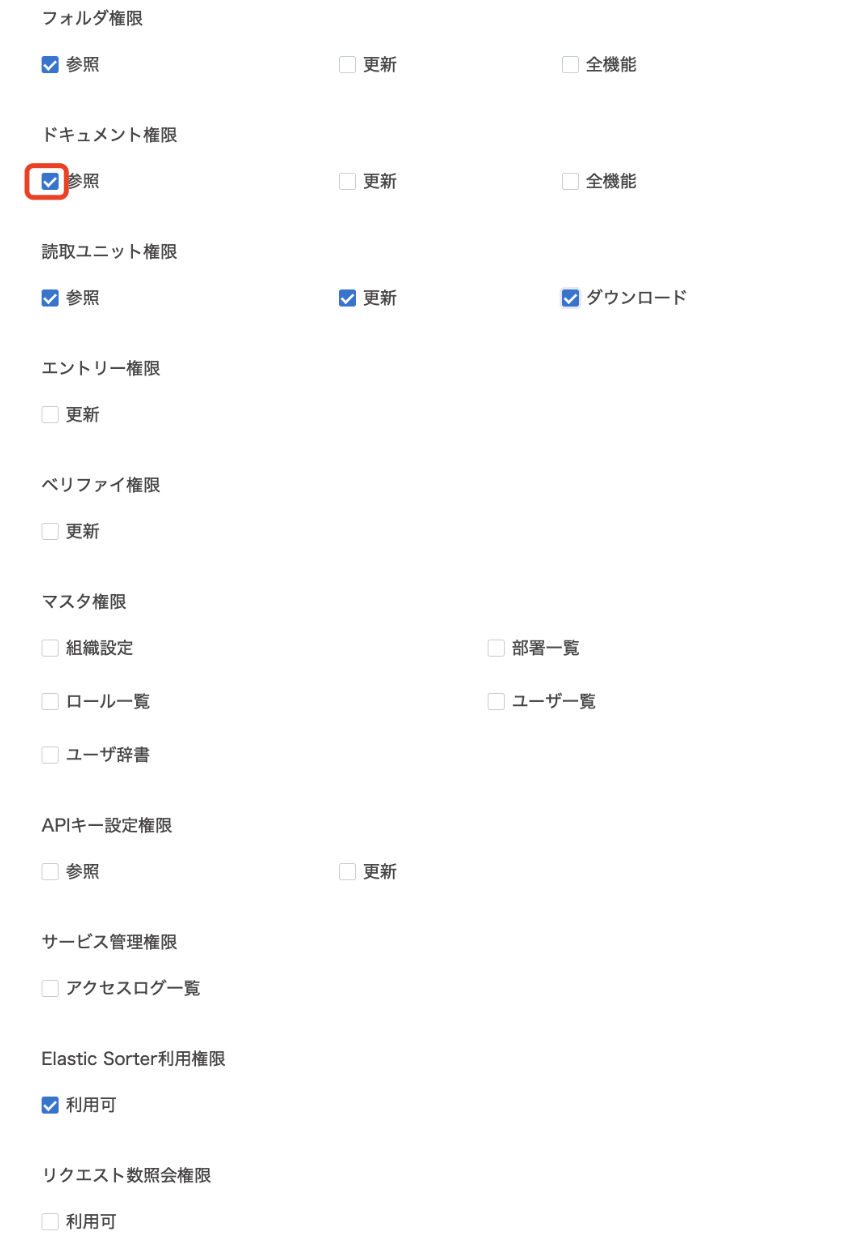Enable 全機能 under フォルダ権限
Screen dimensions: 868x1256
click(570, 65)
